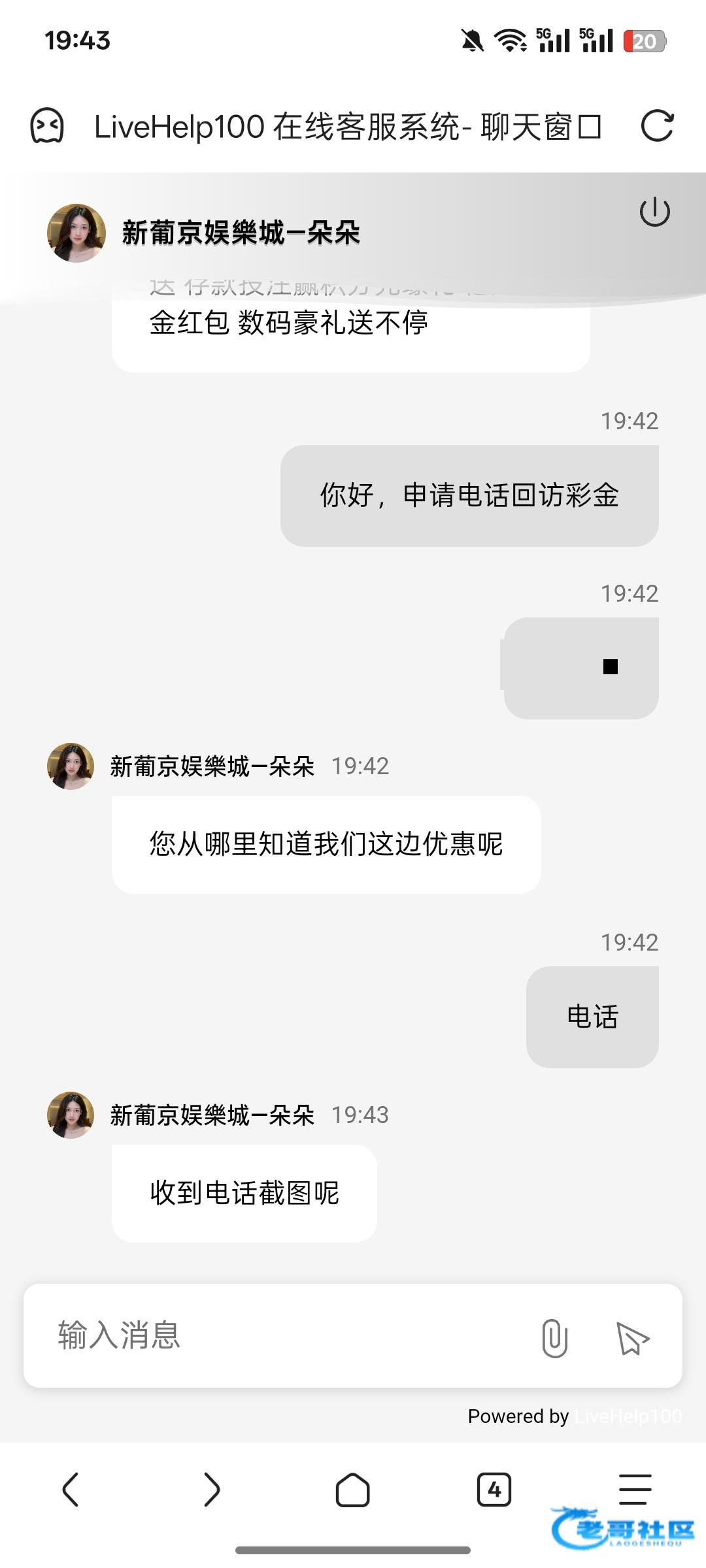706x1568 pixels.
Task: Attach a file with the paperclip
Action: tap(554, 1337)
